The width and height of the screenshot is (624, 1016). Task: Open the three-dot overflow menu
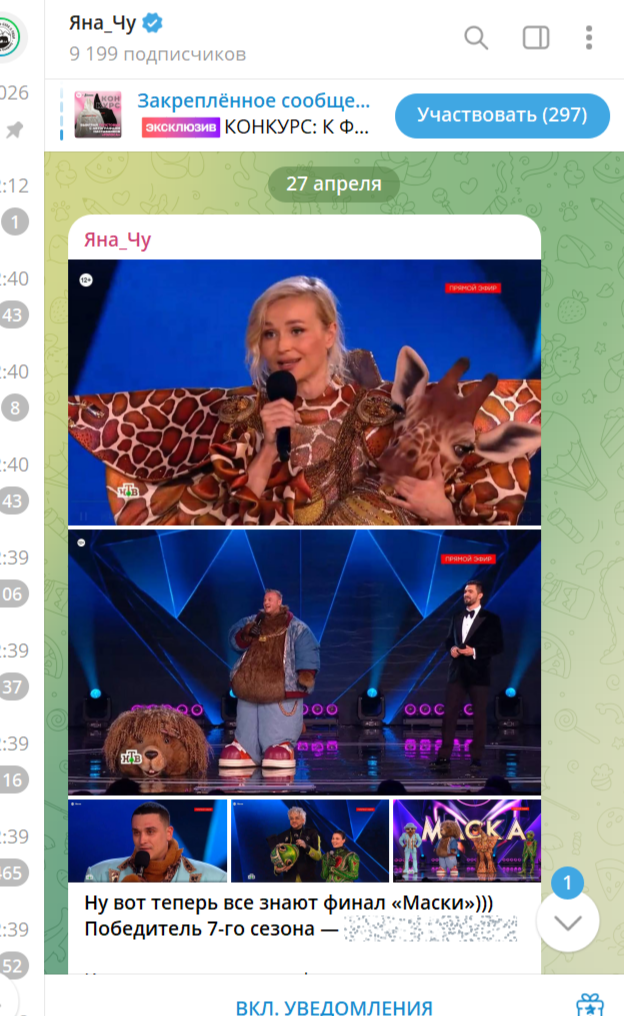pos(589,38)
